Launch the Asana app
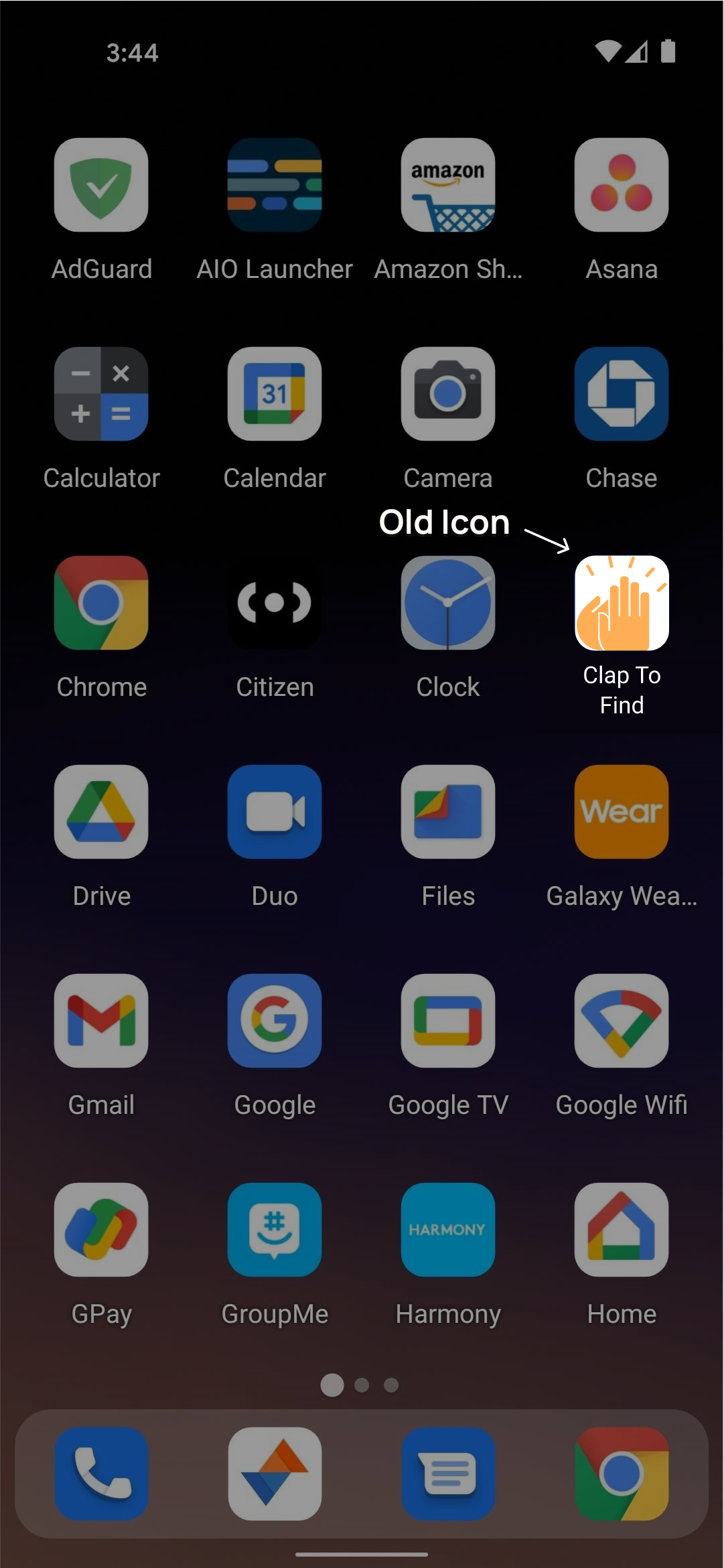 [x=622, y=185]
